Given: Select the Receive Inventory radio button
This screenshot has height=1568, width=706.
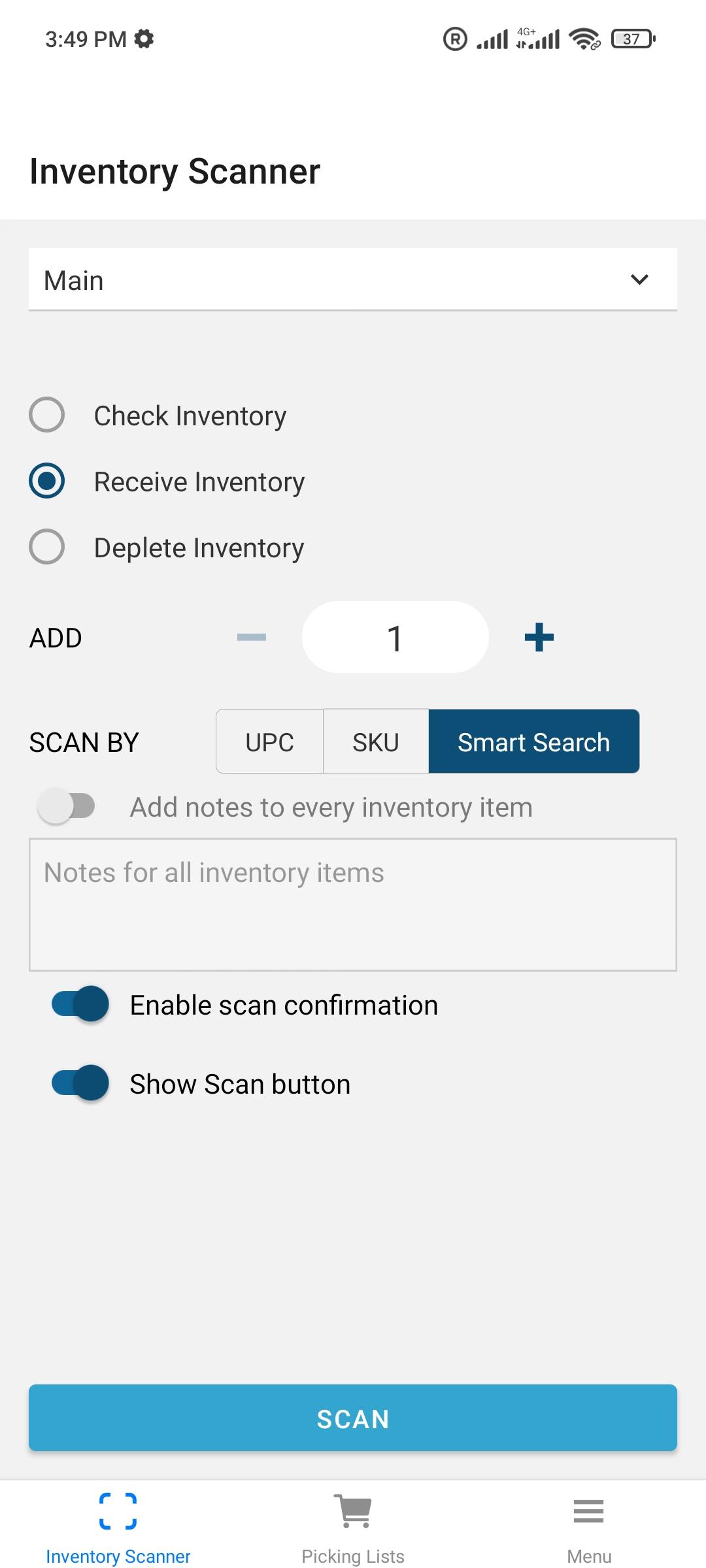Looking at the screenshot, I should pyautogui.click(x=46, y=481).
